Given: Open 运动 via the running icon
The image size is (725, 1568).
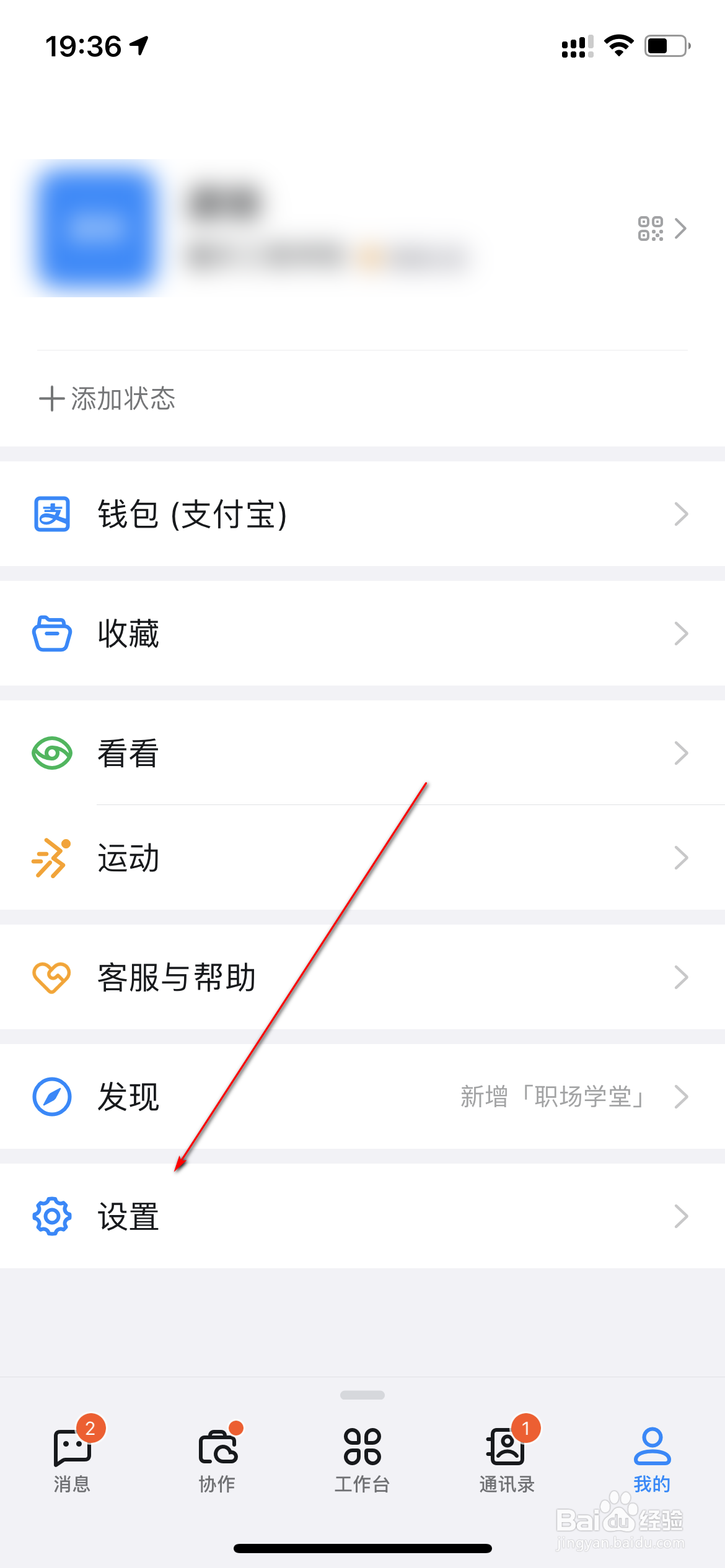Looking at the screenshot, I should [53, 858].
